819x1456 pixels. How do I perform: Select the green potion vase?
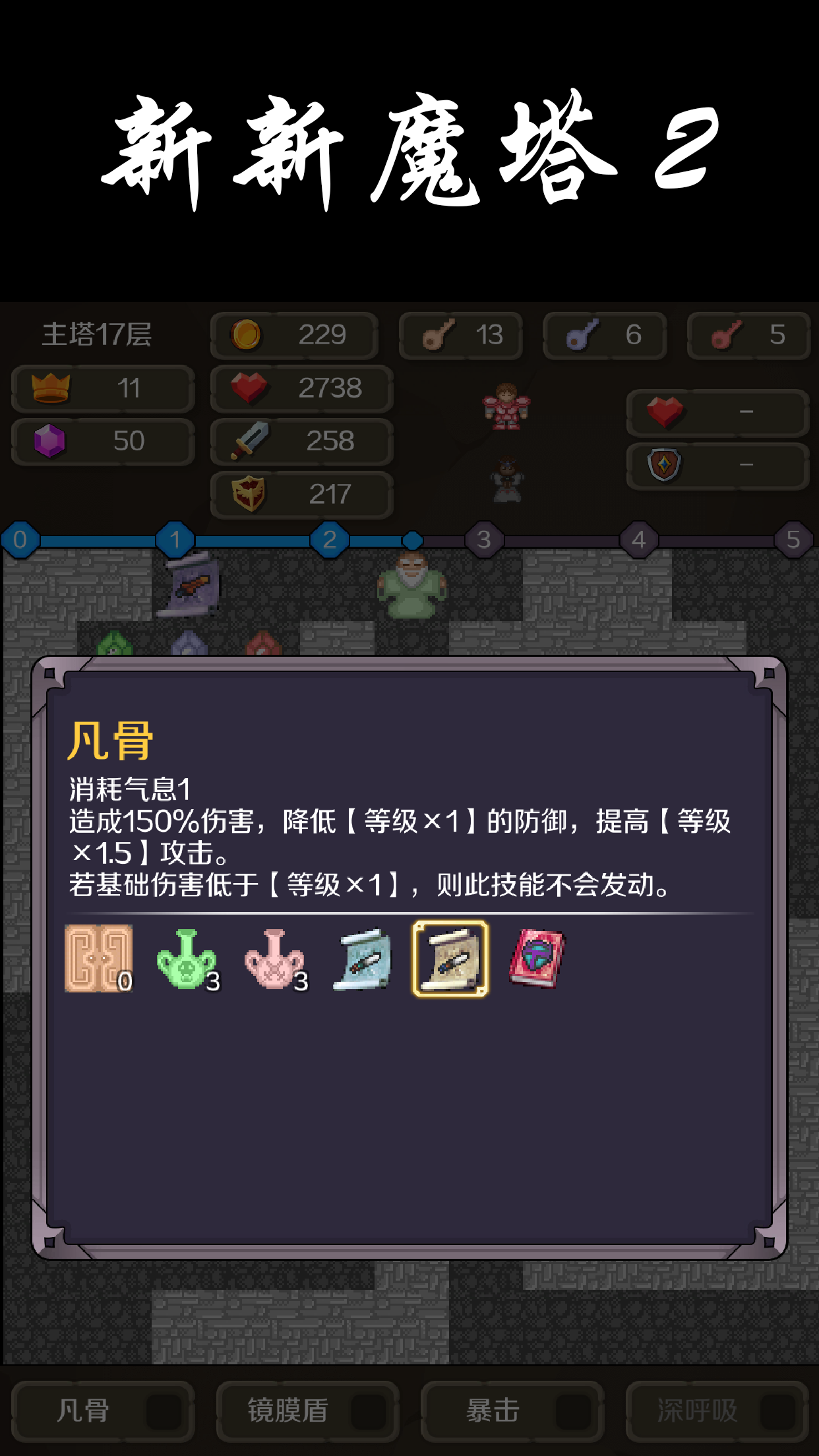tap(187, 959)
